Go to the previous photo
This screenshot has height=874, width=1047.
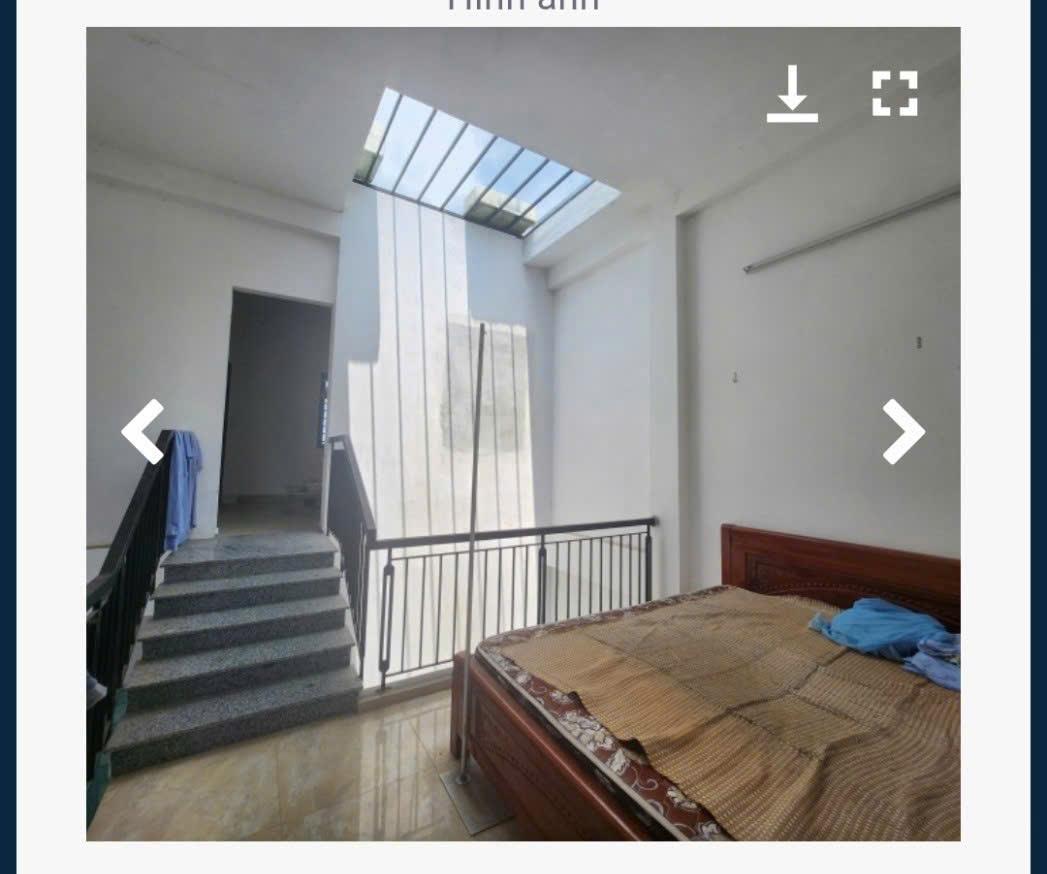tap(143, 431)
